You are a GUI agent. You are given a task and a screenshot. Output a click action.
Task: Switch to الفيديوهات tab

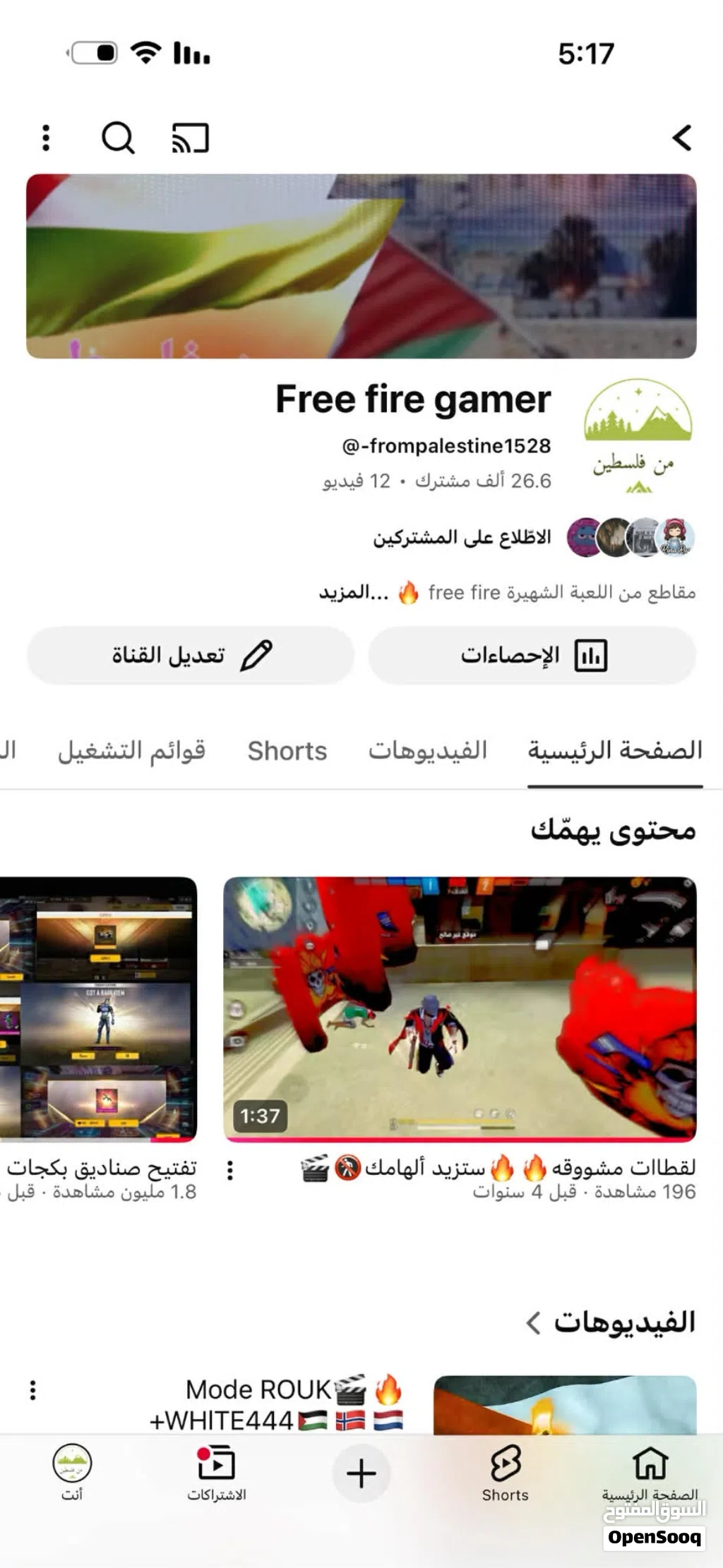tap(427, 751)
